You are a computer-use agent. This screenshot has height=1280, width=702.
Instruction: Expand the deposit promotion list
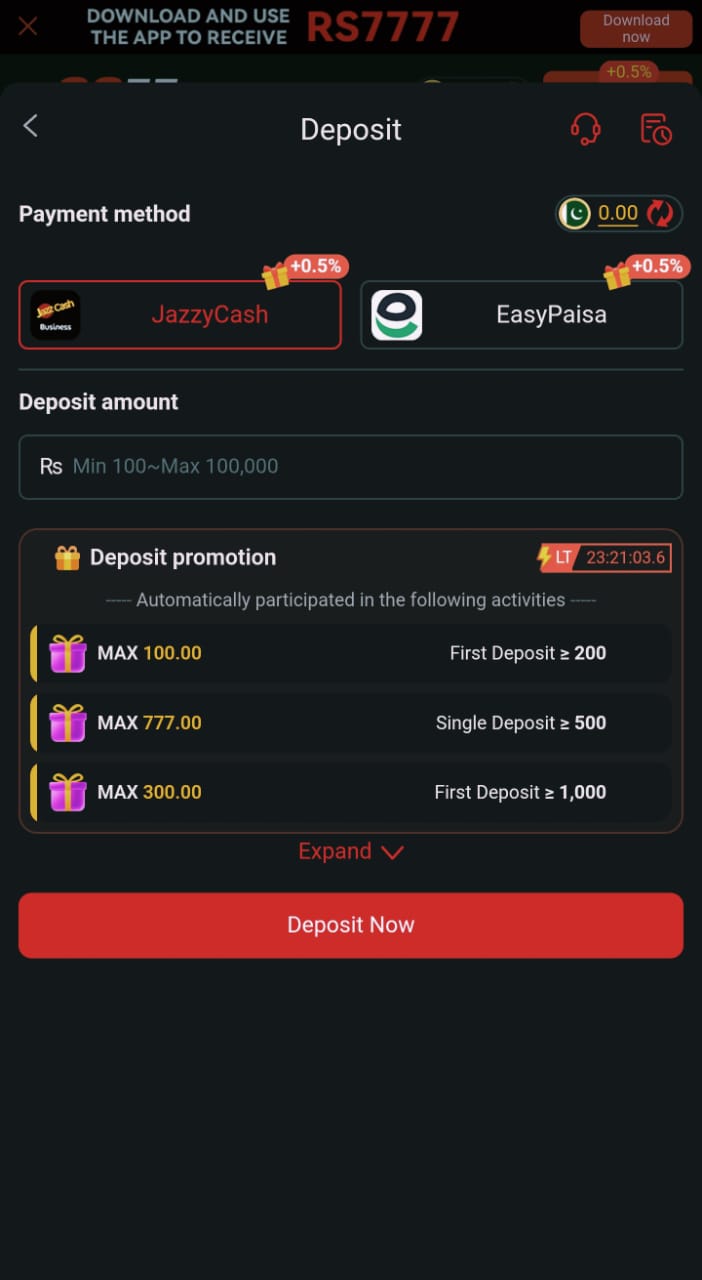(x=351, y=852)
